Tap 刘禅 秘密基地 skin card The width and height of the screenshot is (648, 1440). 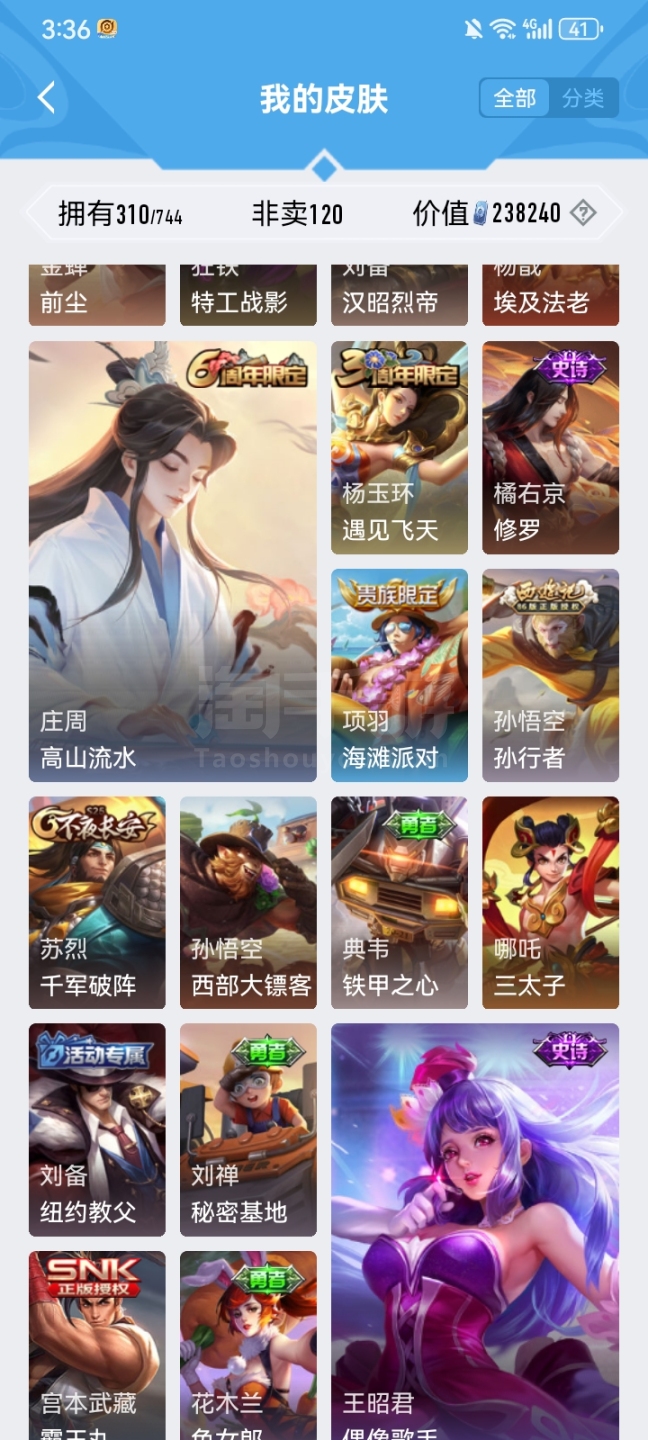coord(248,1129)
